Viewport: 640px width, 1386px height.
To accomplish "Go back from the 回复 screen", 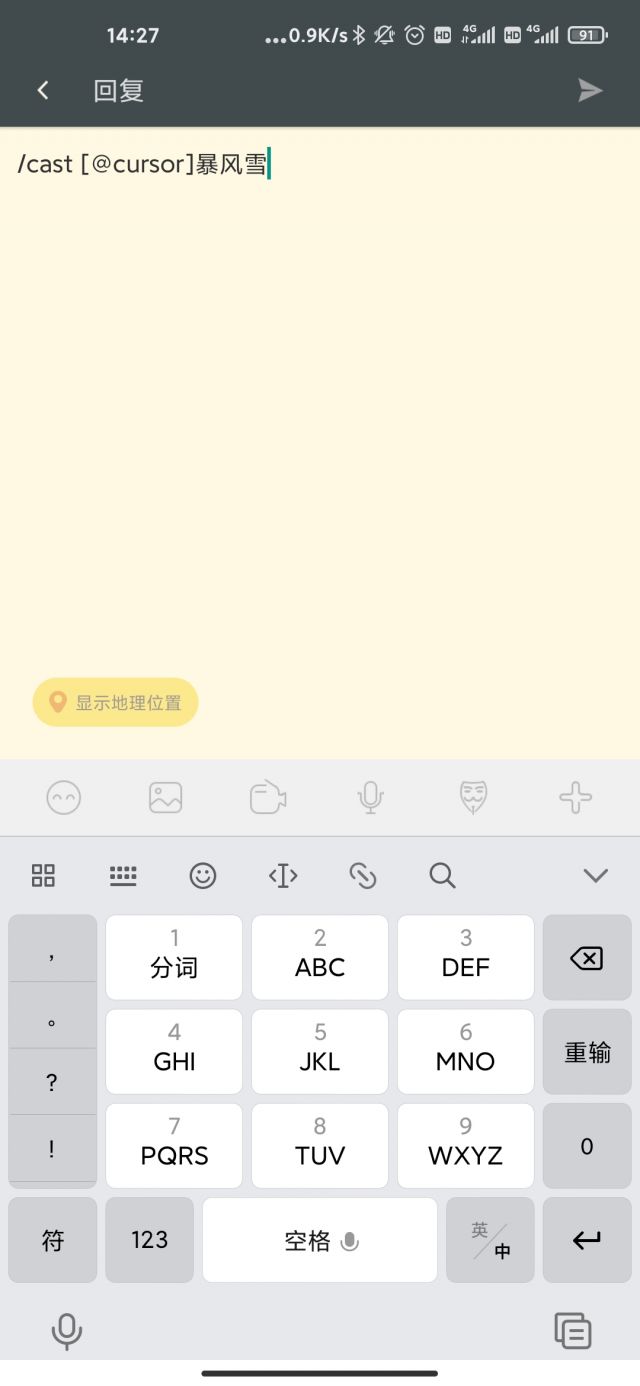I will [43, 91].
